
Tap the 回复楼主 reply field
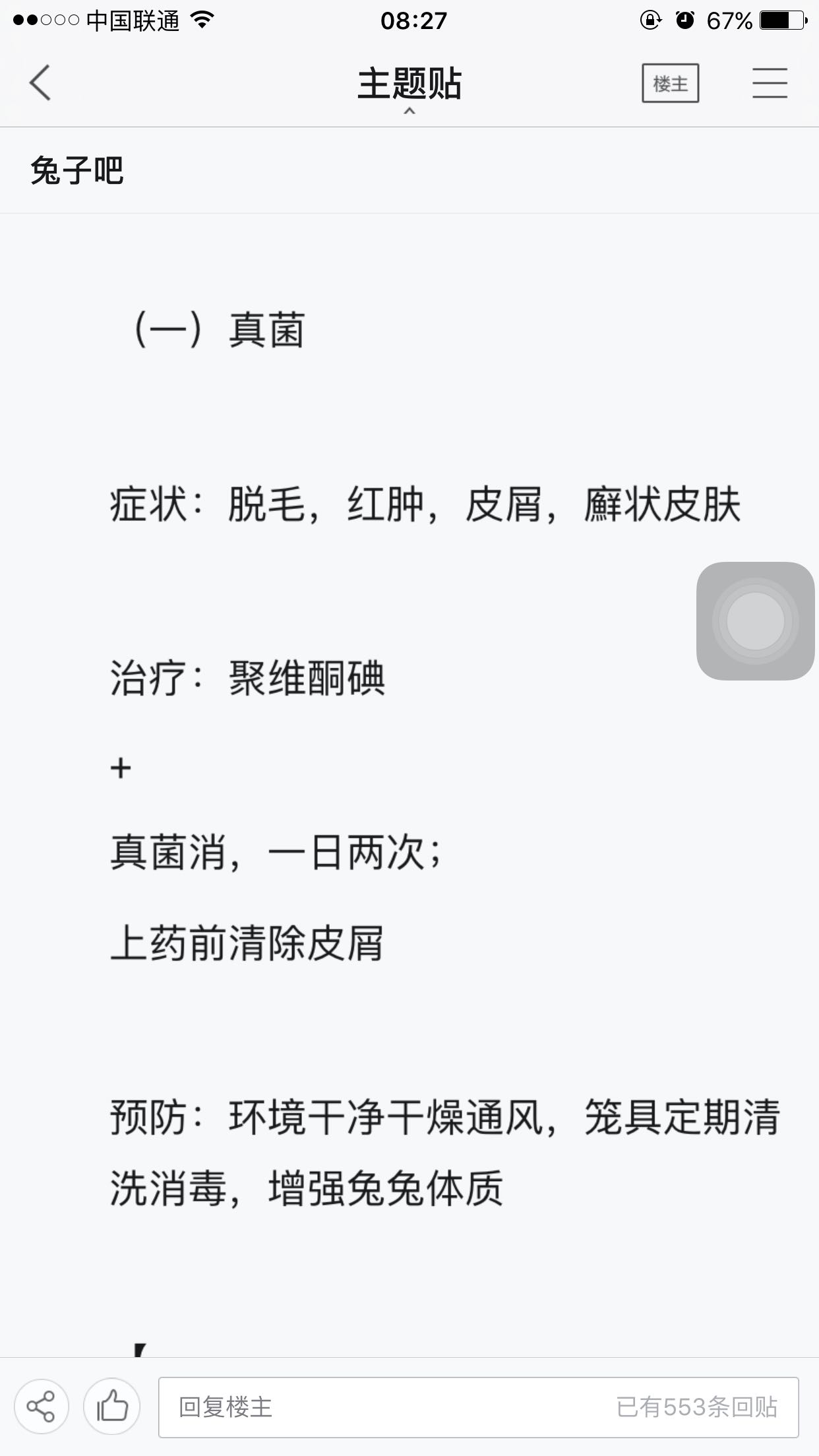coord(479,1407)
